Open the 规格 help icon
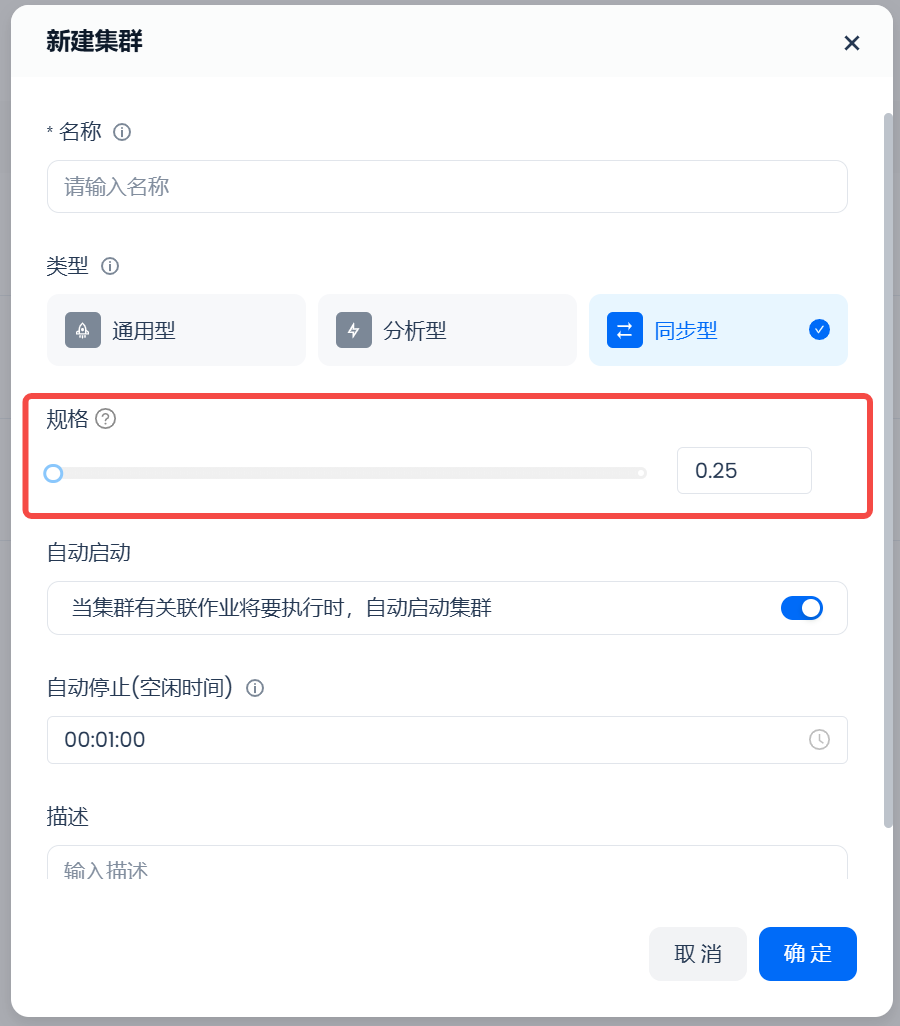 pos(106,420)
